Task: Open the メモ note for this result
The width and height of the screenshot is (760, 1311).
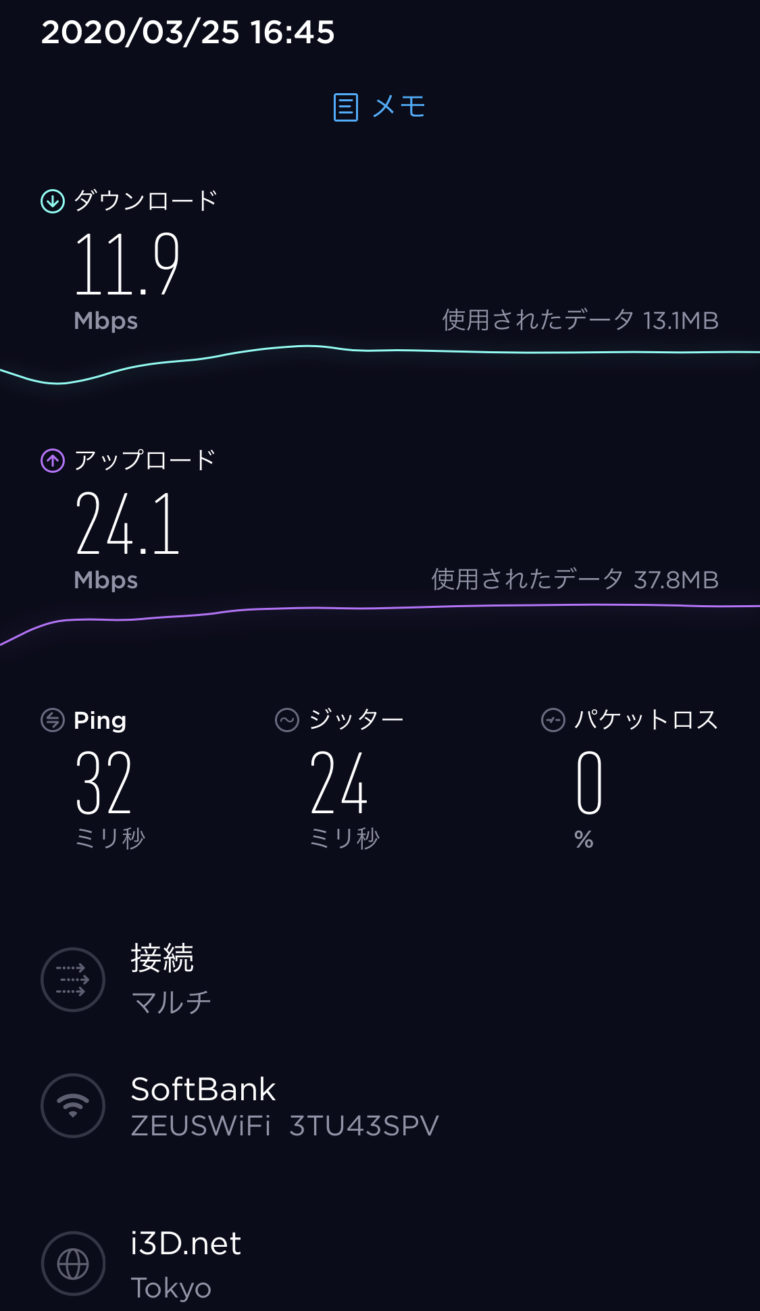Action: click(380, 107)
